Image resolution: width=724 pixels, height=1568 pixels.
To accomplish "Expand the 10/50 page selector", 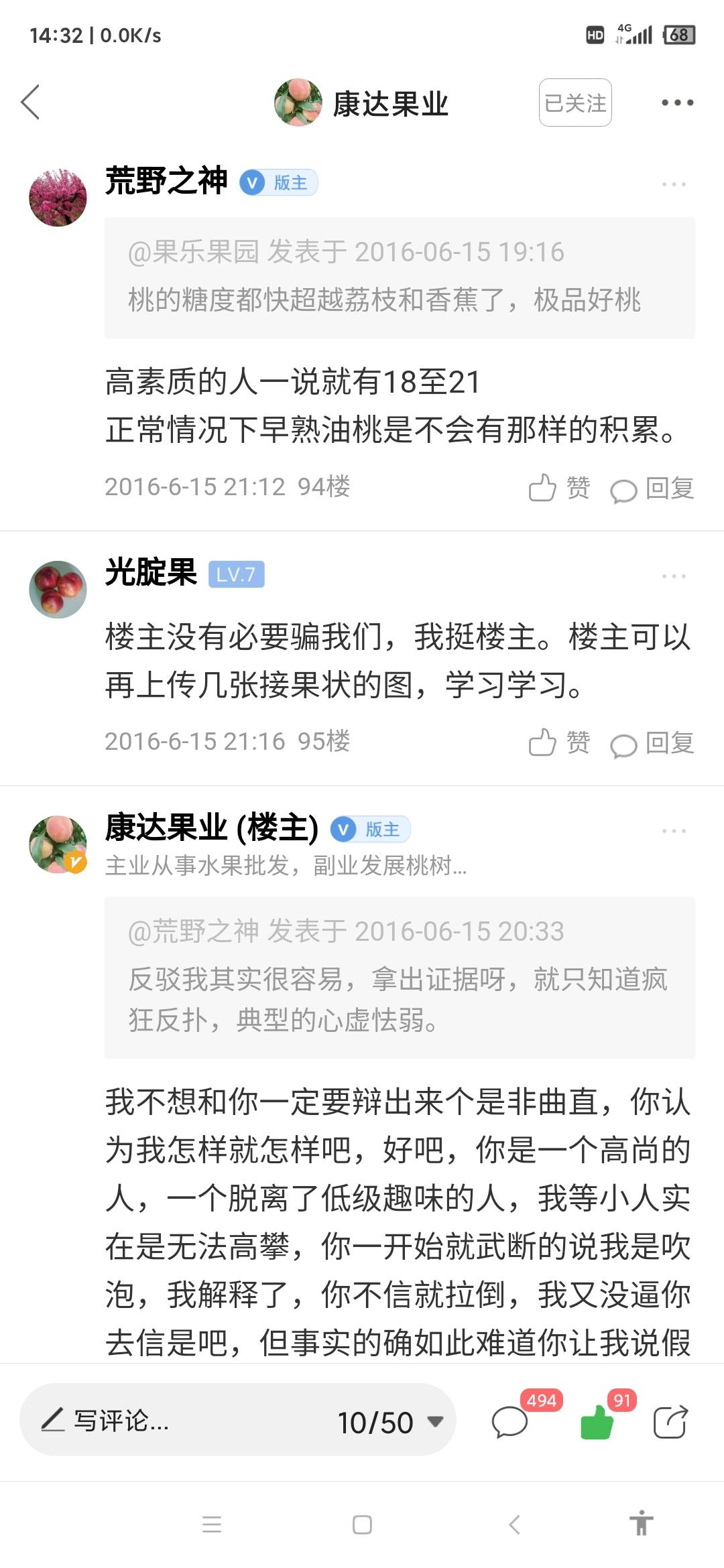I will tap(390, 1422).
